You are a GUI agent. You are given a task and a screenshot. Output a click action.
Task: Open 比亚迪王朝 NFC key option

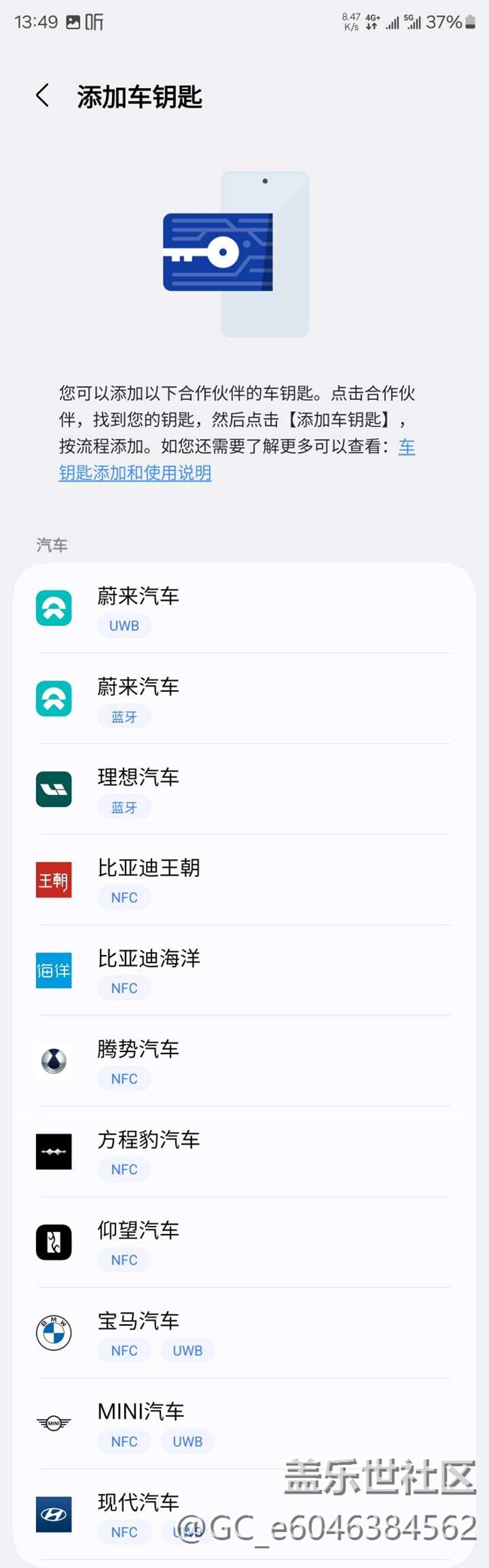pos(244,880)
